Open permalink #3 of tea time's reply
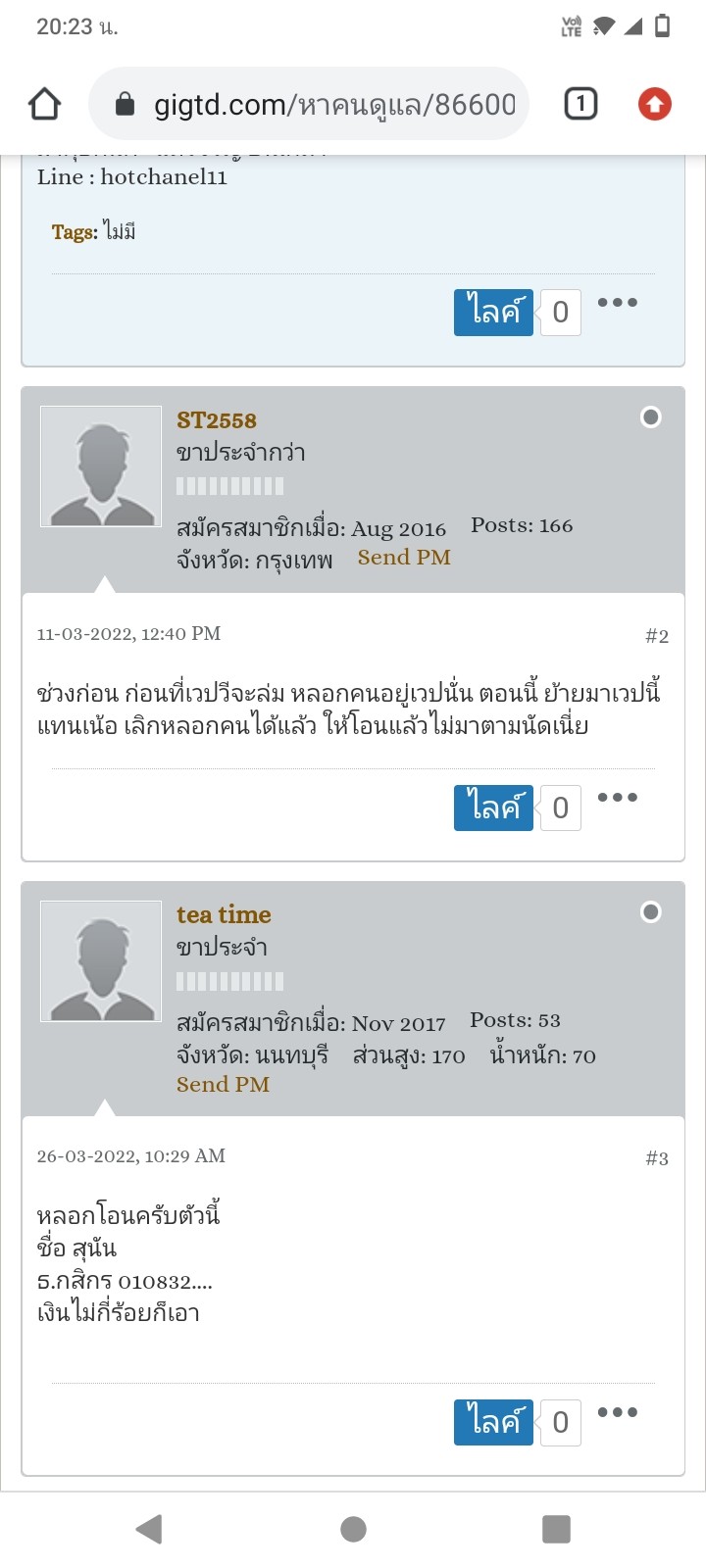 point(657,1158)
